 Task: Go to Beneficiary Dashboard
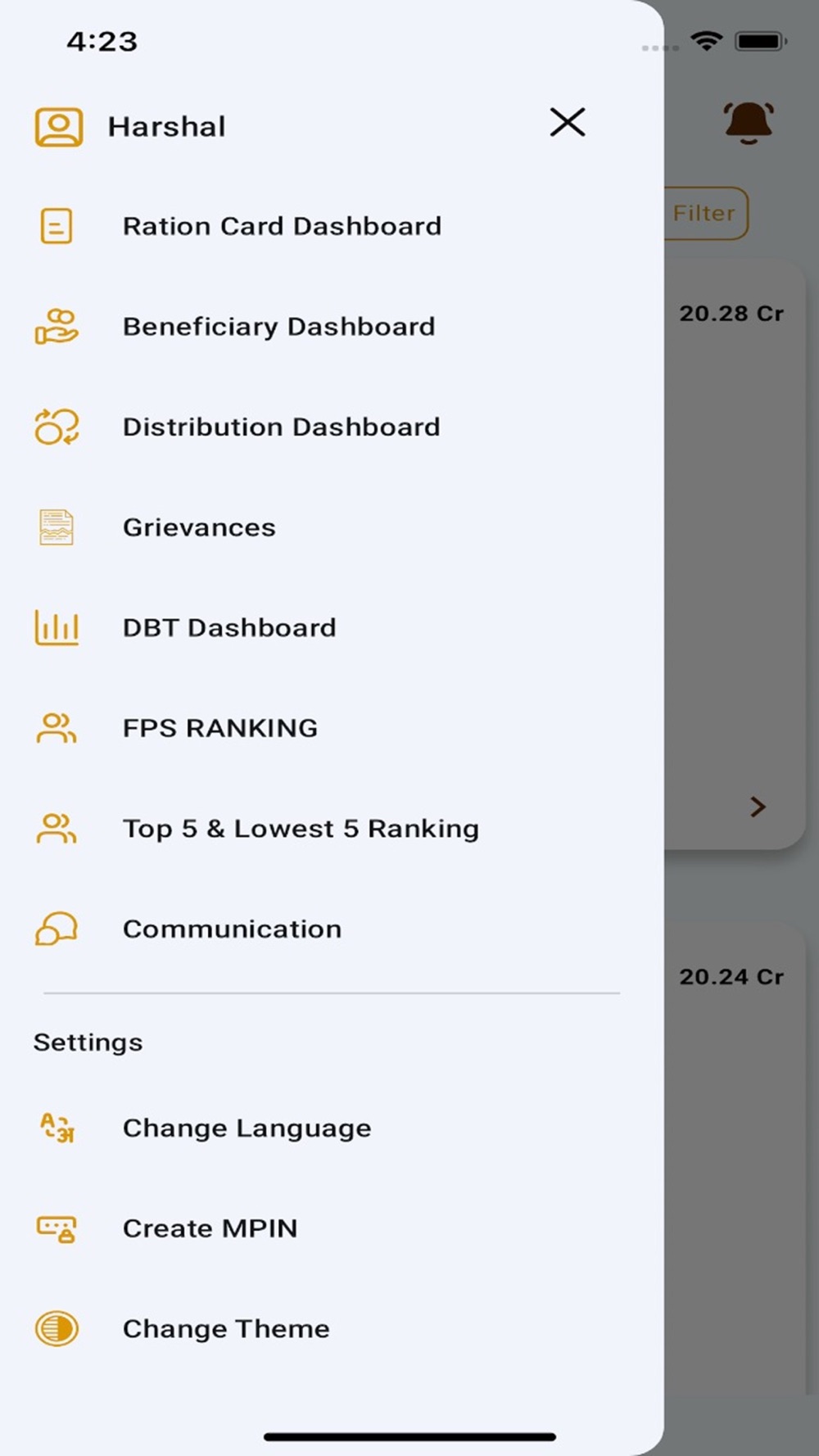[278, 327]
